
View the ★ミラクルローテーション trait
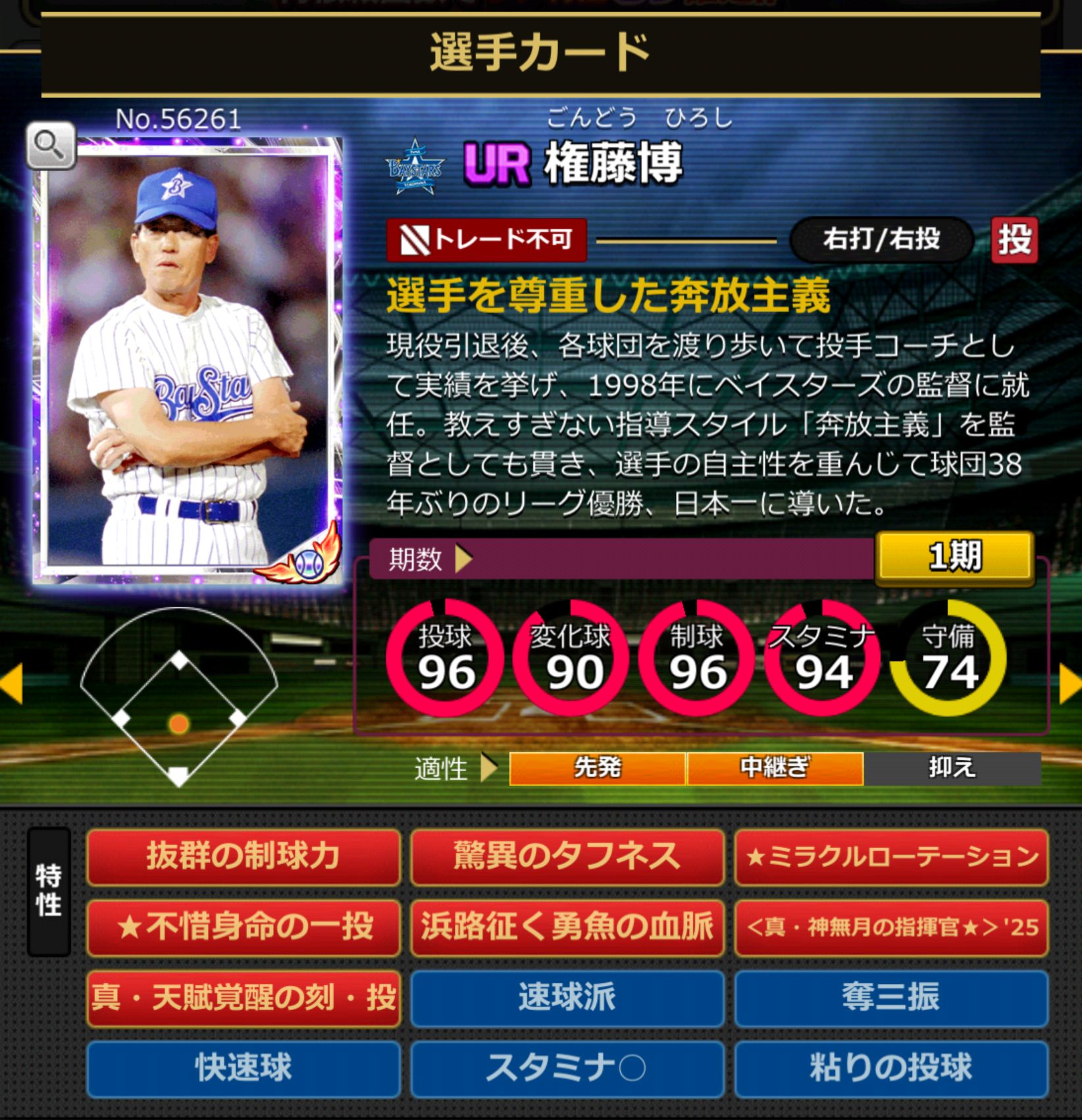(892, 857)
